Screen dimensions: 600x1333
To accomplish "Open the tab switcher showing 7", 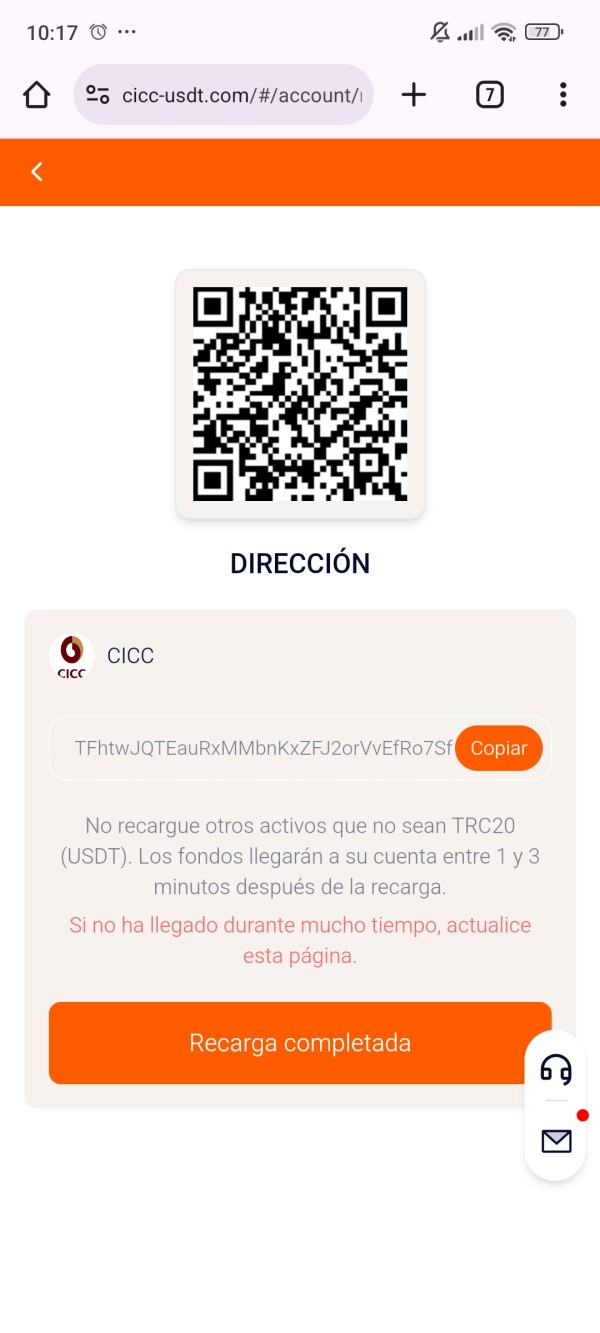I will 489,95.
